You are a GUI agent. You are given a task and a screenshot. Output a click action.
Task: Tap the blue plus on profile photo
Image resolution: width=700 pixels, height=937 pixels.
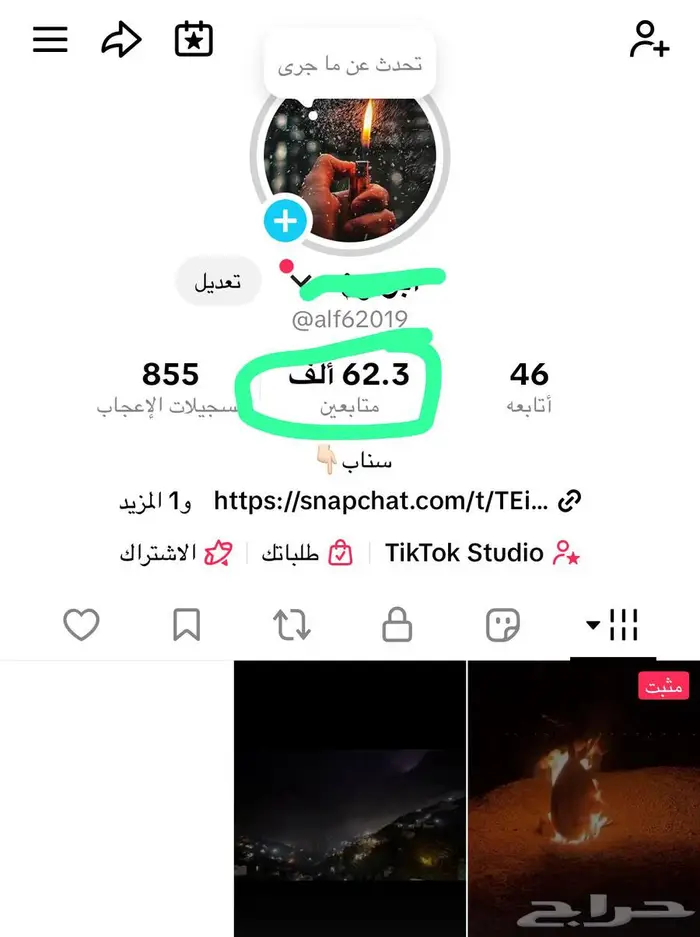286,220
